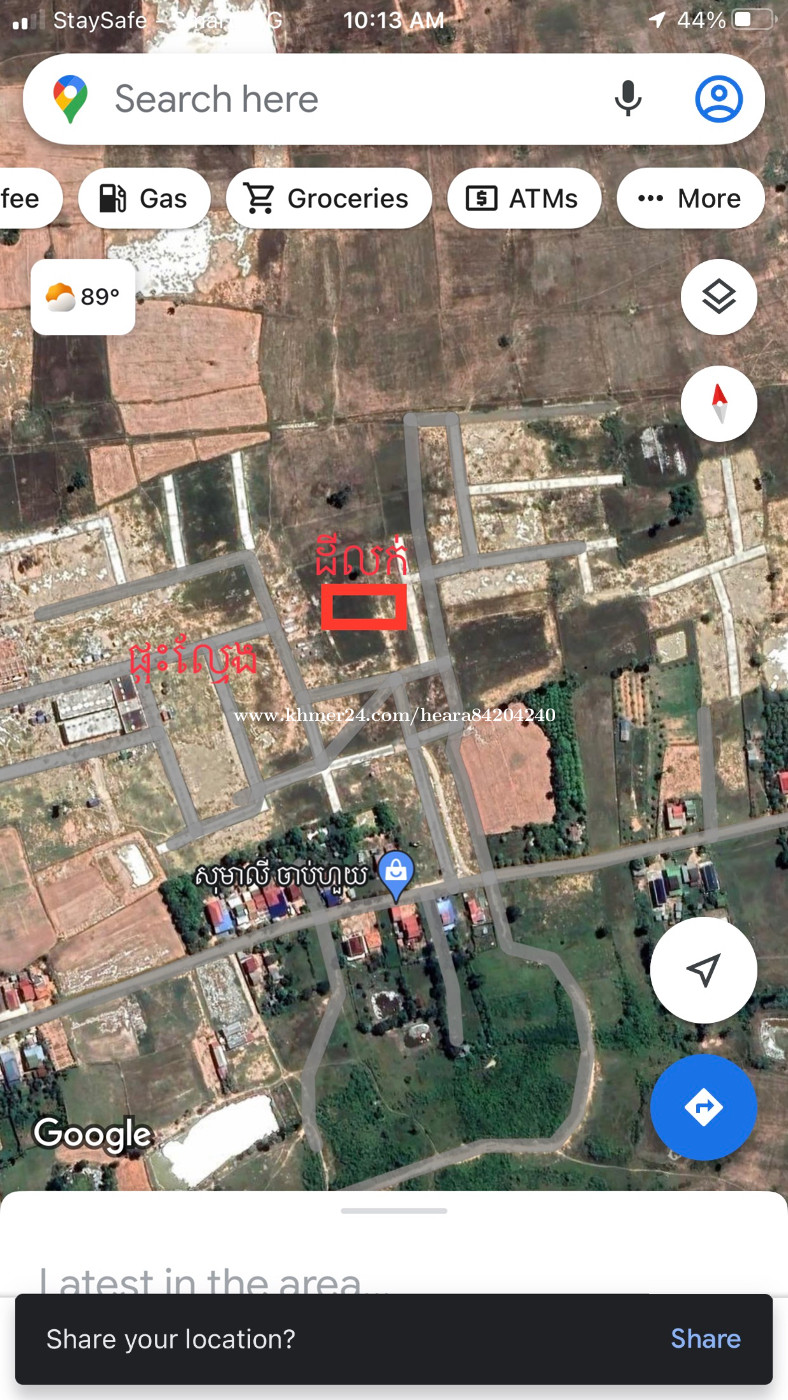The width and height of the screenshot is (788, 1400).
Task: Open the map layers button
Action: (719, 297)
